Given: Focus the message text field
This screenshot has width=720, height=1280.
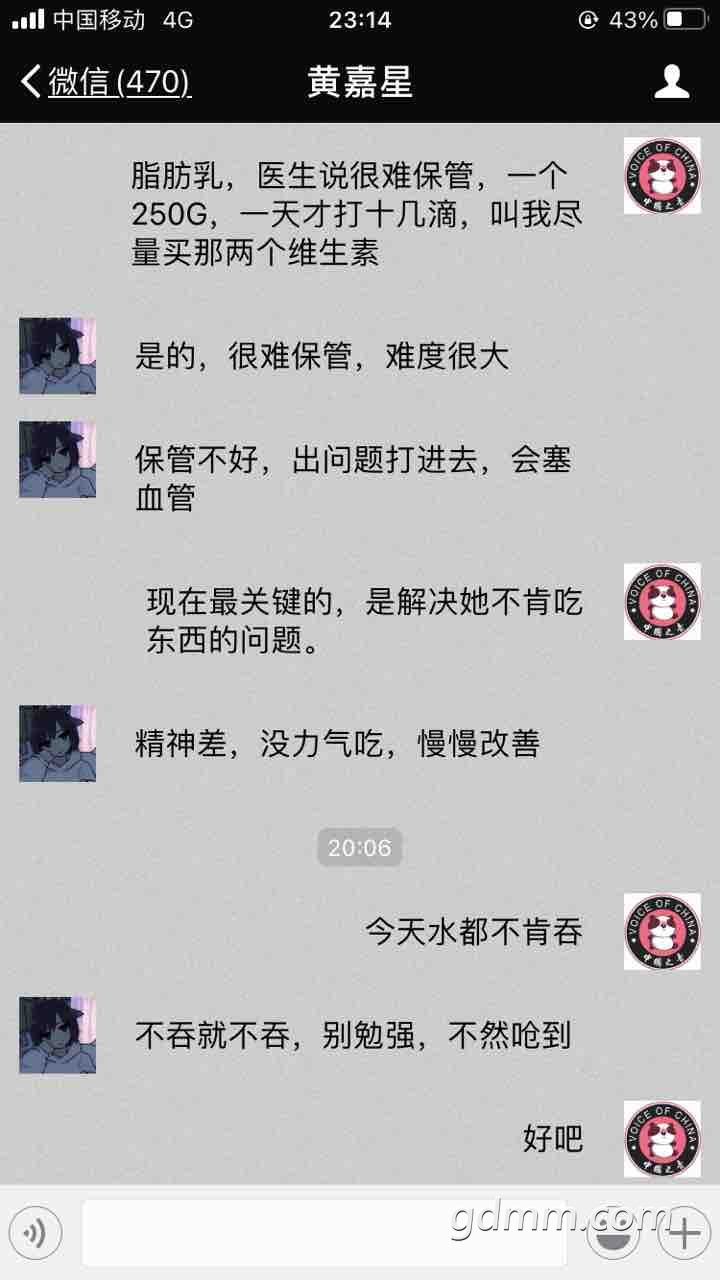Looking at the screenshot, I should (324, 1233).
